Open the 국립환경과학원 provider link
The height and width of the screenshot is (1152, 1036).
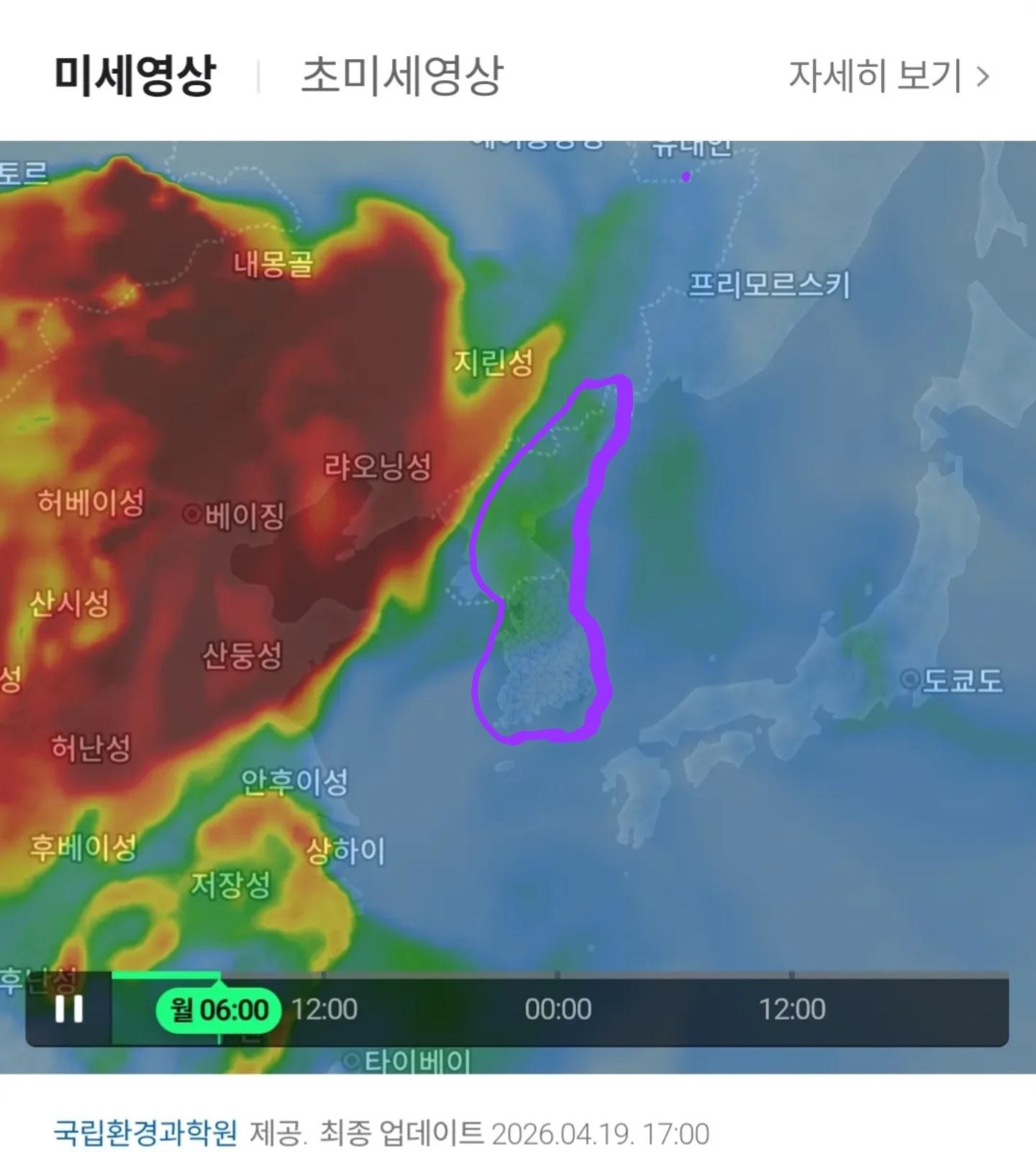tap(145, 1133)
